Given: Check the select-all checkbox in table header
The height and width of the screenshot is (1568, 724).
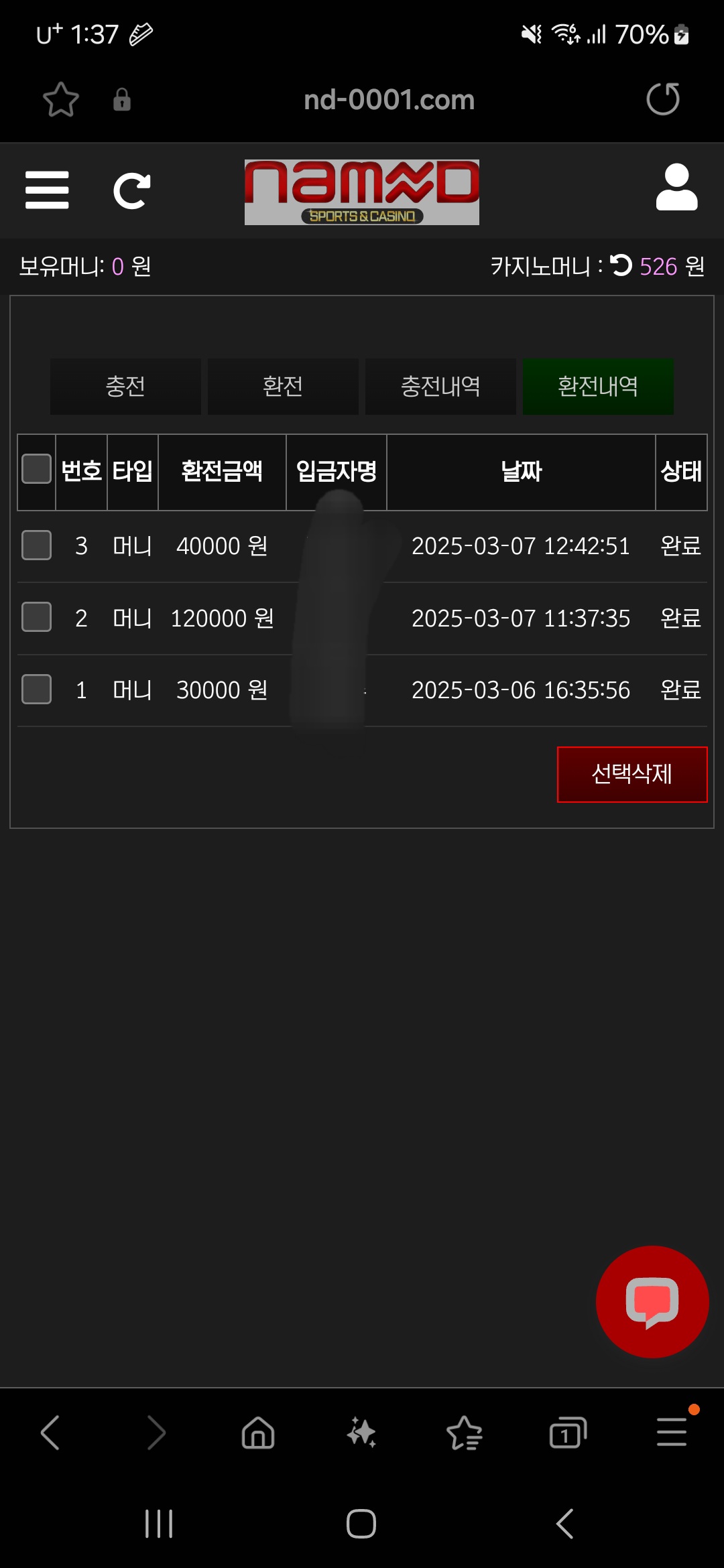Looking at the screenshot, I should tap(37, 469).
